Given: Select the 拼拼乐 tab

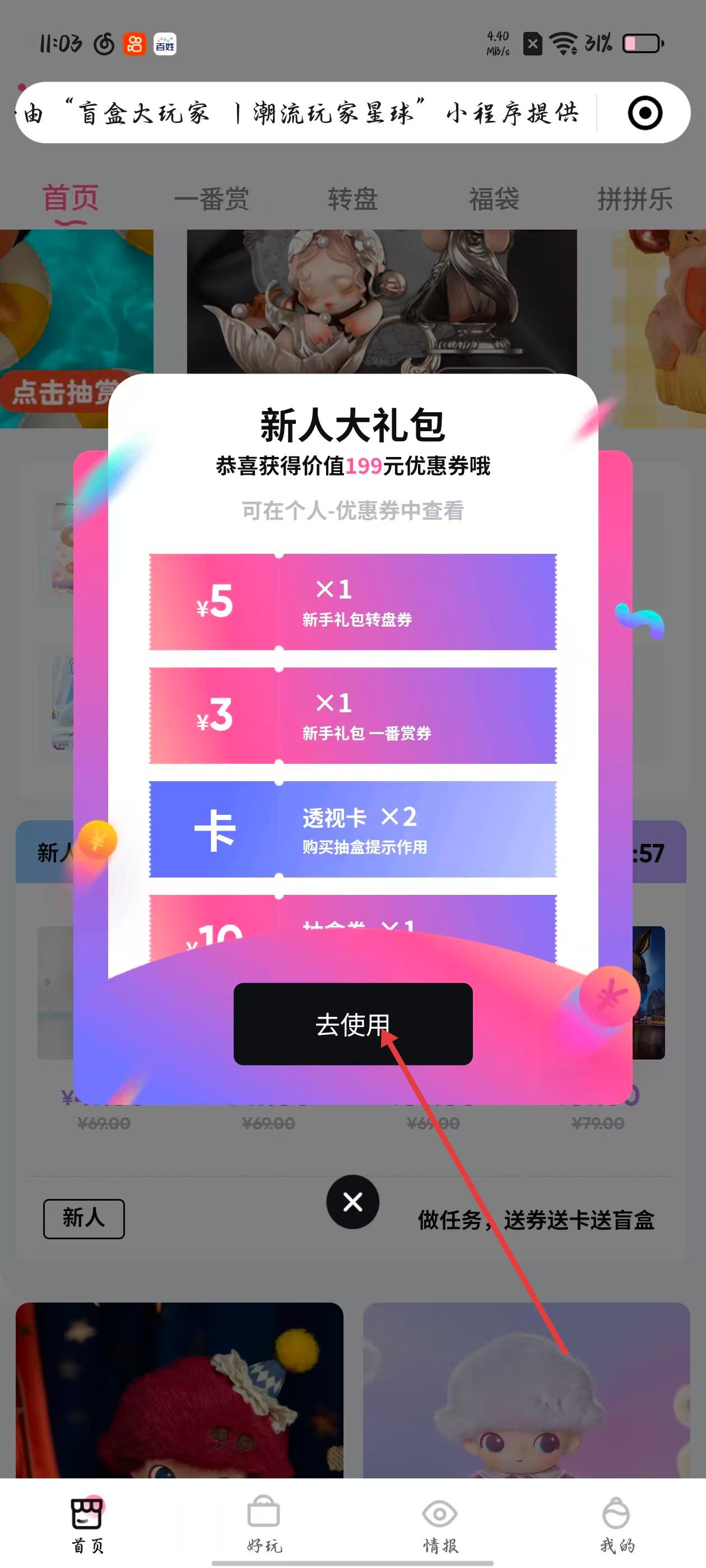Looking at the screenshot, I should 634,199.
